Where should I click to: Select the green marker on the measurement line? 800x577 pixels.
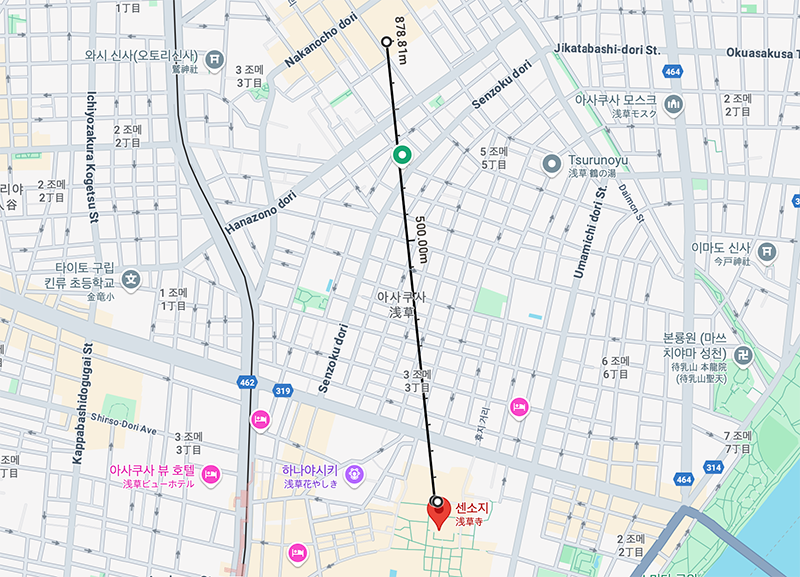401,155
